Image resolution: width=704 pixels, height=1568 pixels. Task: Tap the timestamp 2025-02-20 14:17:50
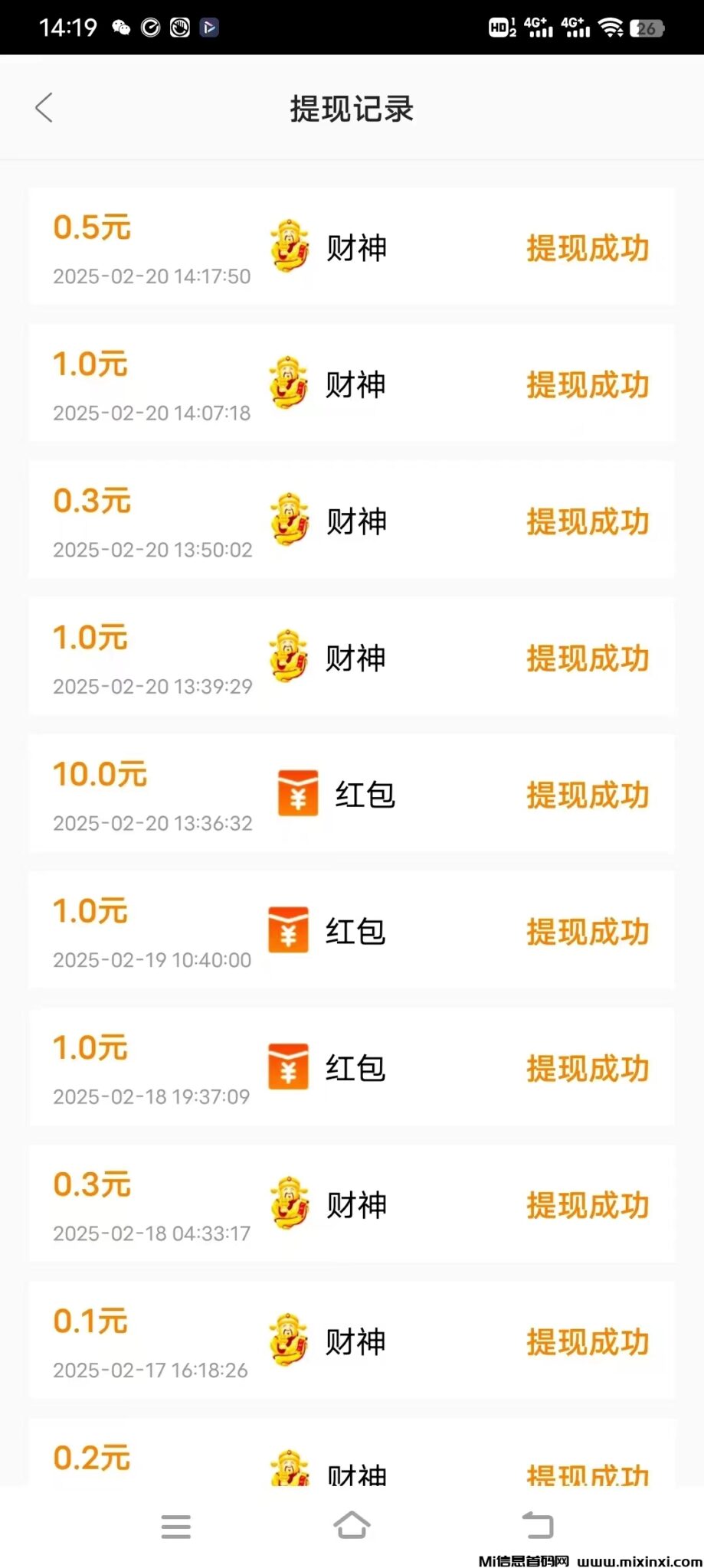[x=152, y=276]
